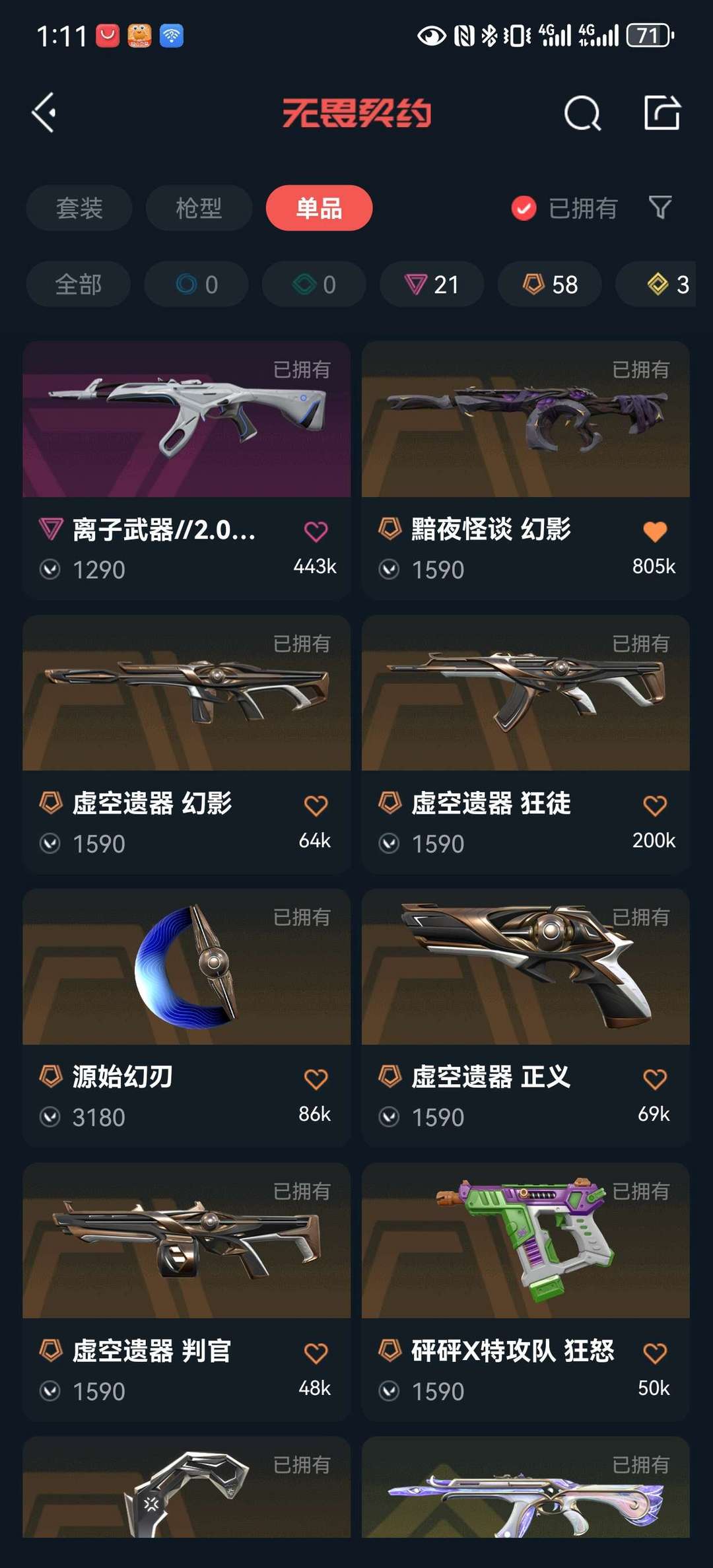Select the blue currency filter showing 0
713x1568 pixels.
point(196,284)
